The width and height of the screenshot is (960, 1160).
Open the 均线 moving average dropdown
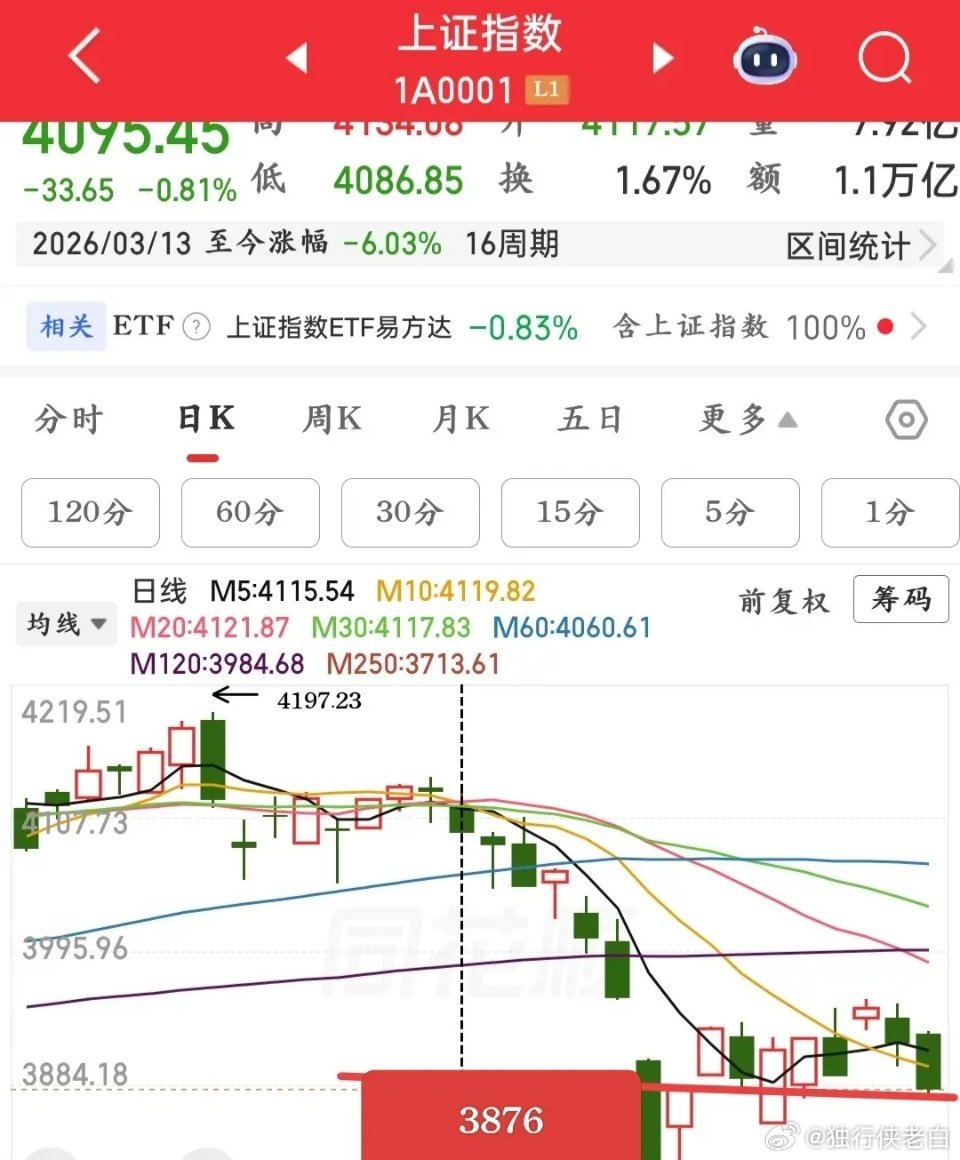coord(66,624)
